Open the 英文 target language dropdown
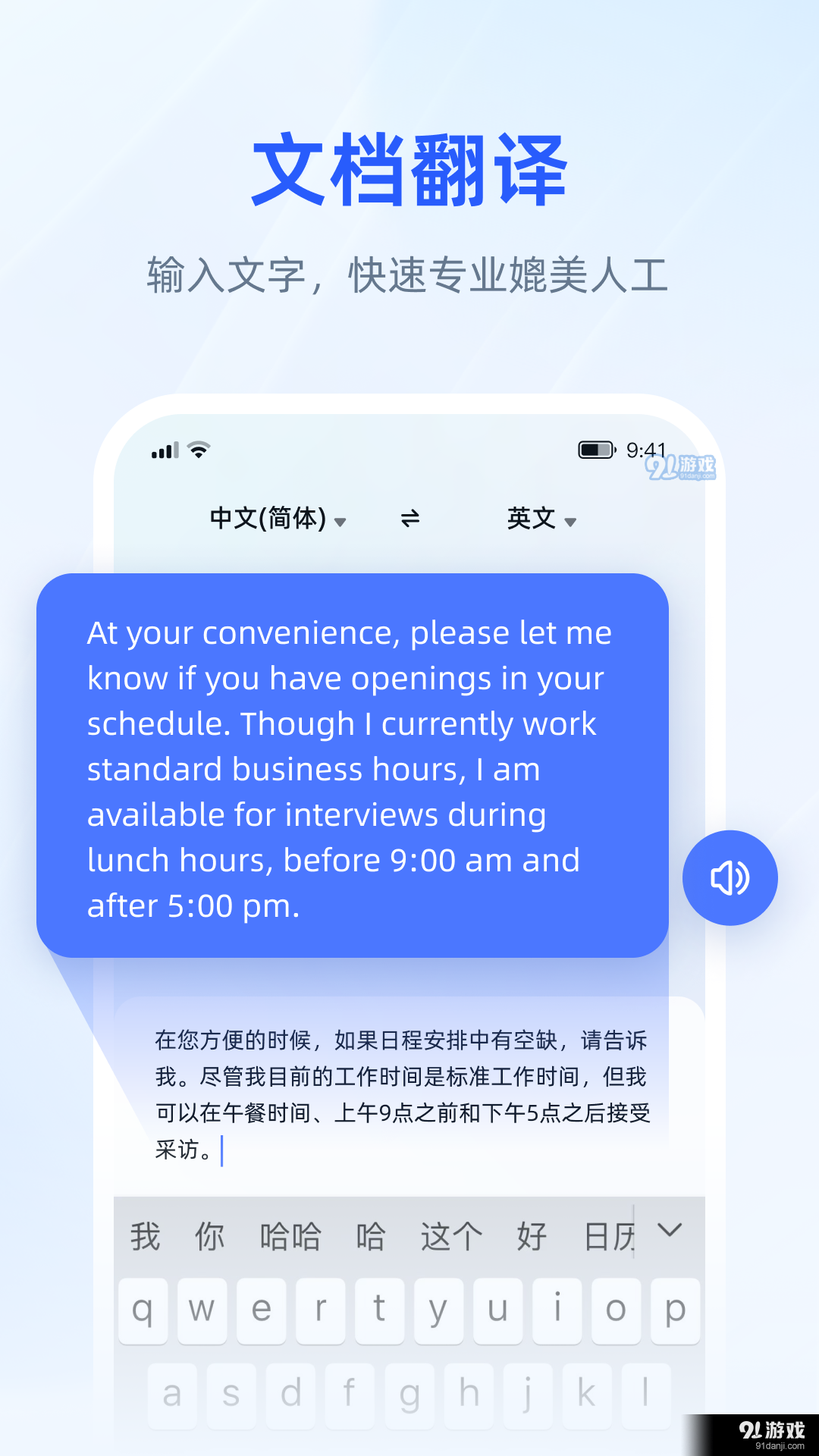Image resolution: width=819 pixels, height=1456 pixels. (x=538, y=519)
